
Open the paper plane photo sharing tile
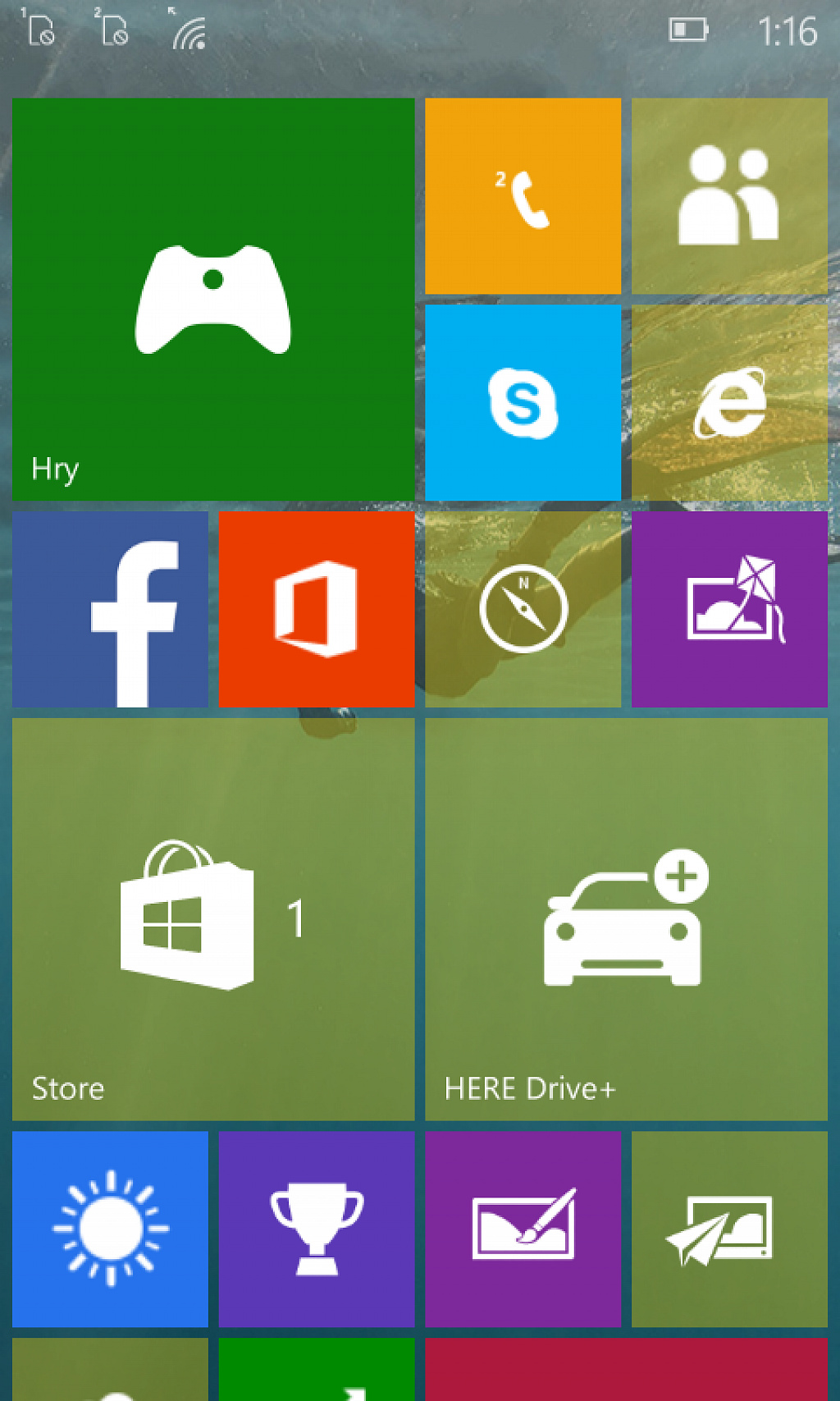(x=729, y=1229)
